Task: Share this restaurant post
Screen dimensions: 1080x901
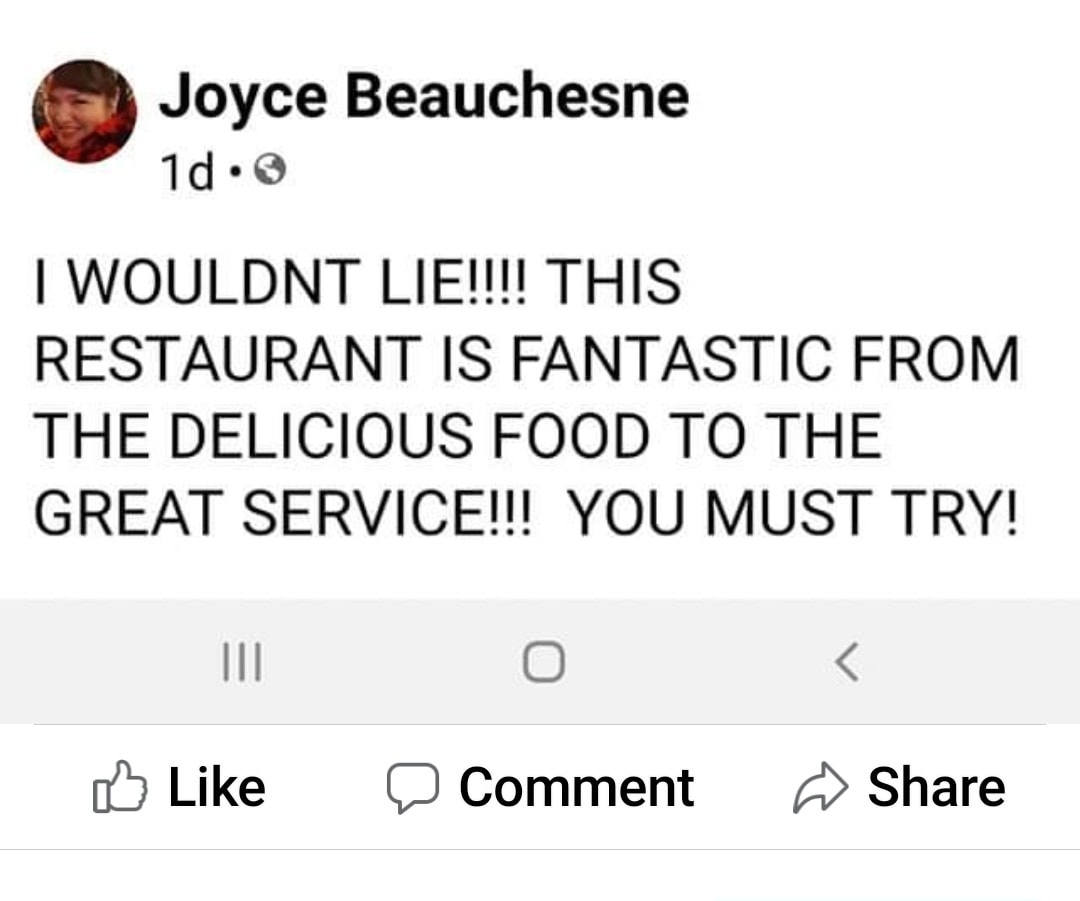Action: pos(900,787)
